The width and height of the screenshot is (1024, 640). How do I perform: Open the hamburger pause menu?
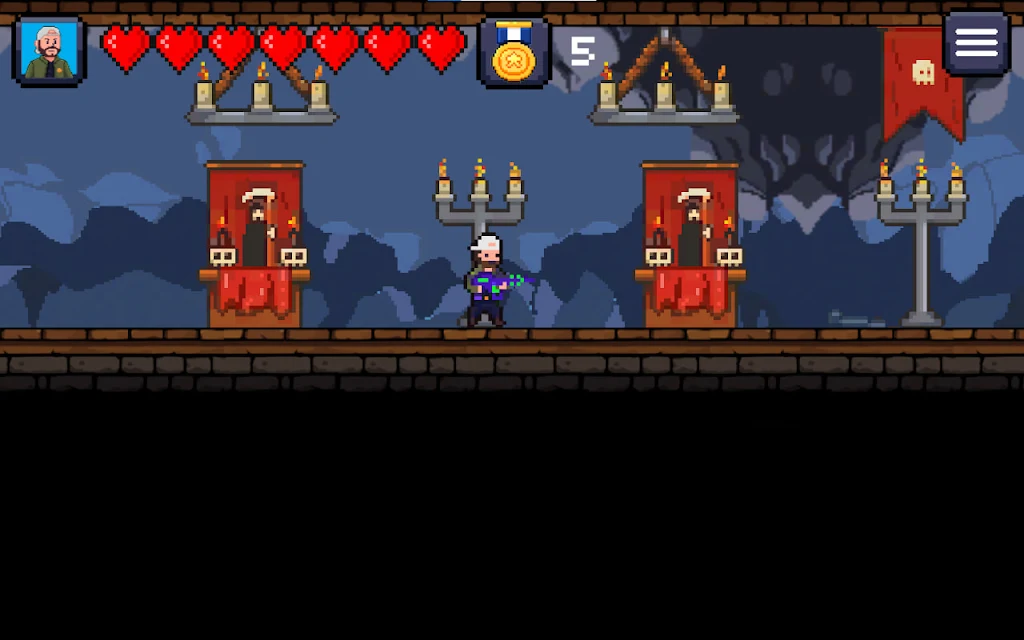tap(976, 43)
